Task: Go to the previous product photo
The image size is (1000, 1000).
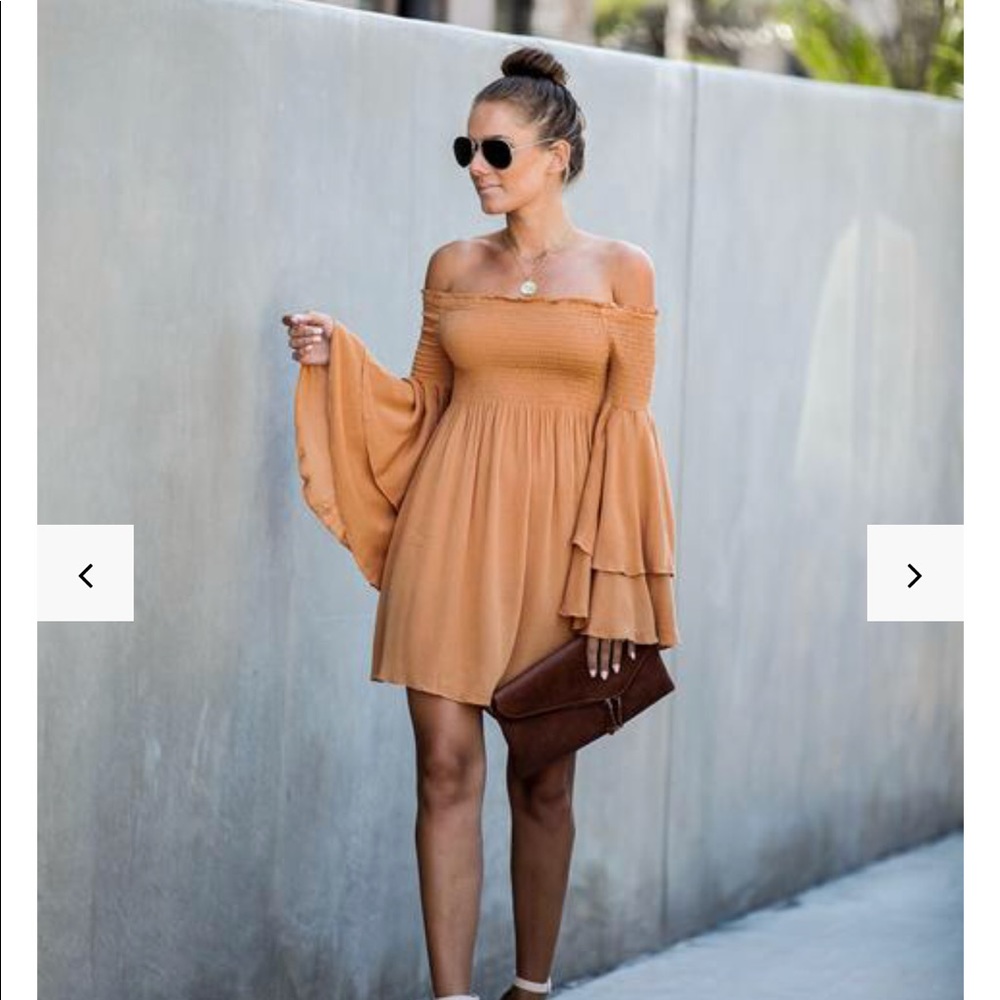Action: [86, 574]
